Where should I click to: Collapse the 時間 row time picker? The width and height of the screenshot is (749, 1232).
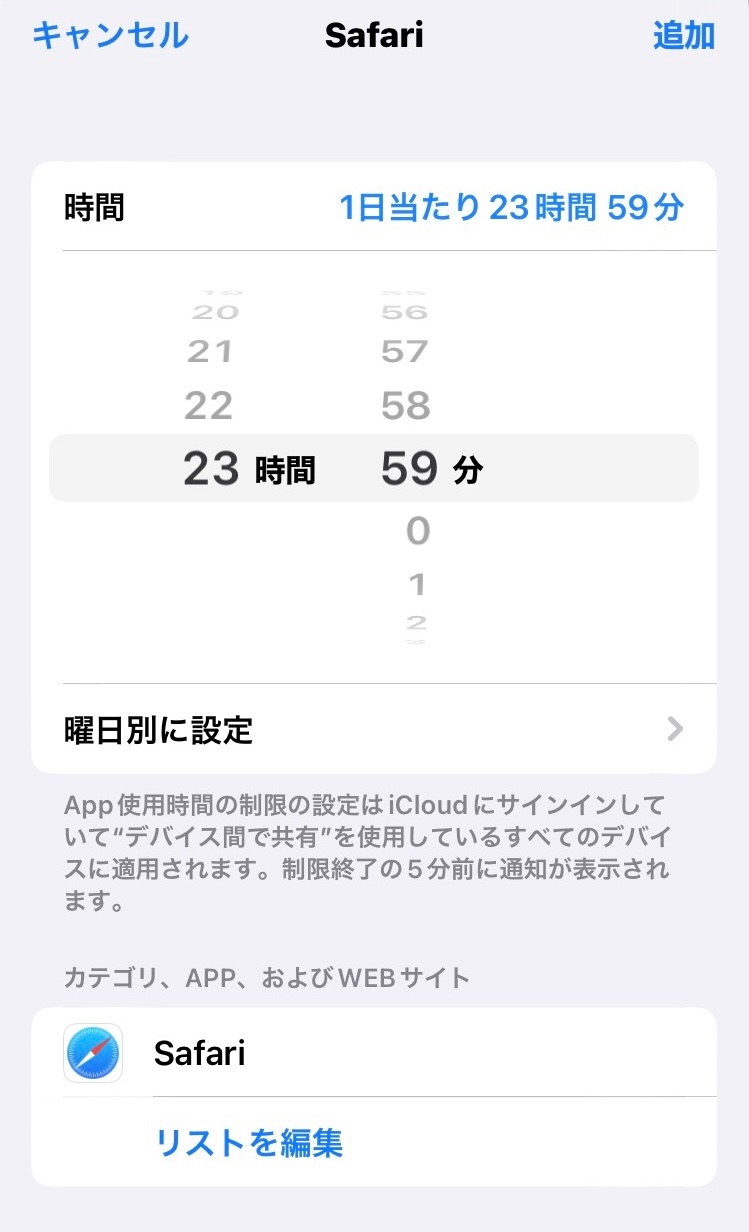(374, 208)
